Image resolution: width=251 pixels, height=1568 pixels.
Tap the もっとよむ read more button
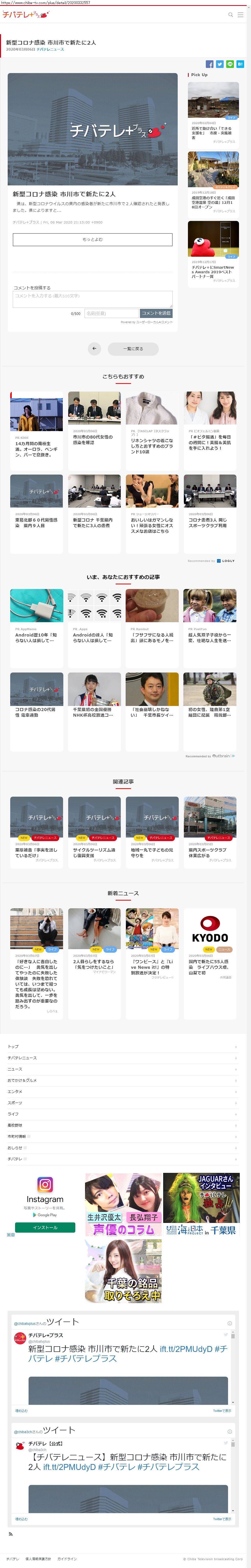pos(93,239)
